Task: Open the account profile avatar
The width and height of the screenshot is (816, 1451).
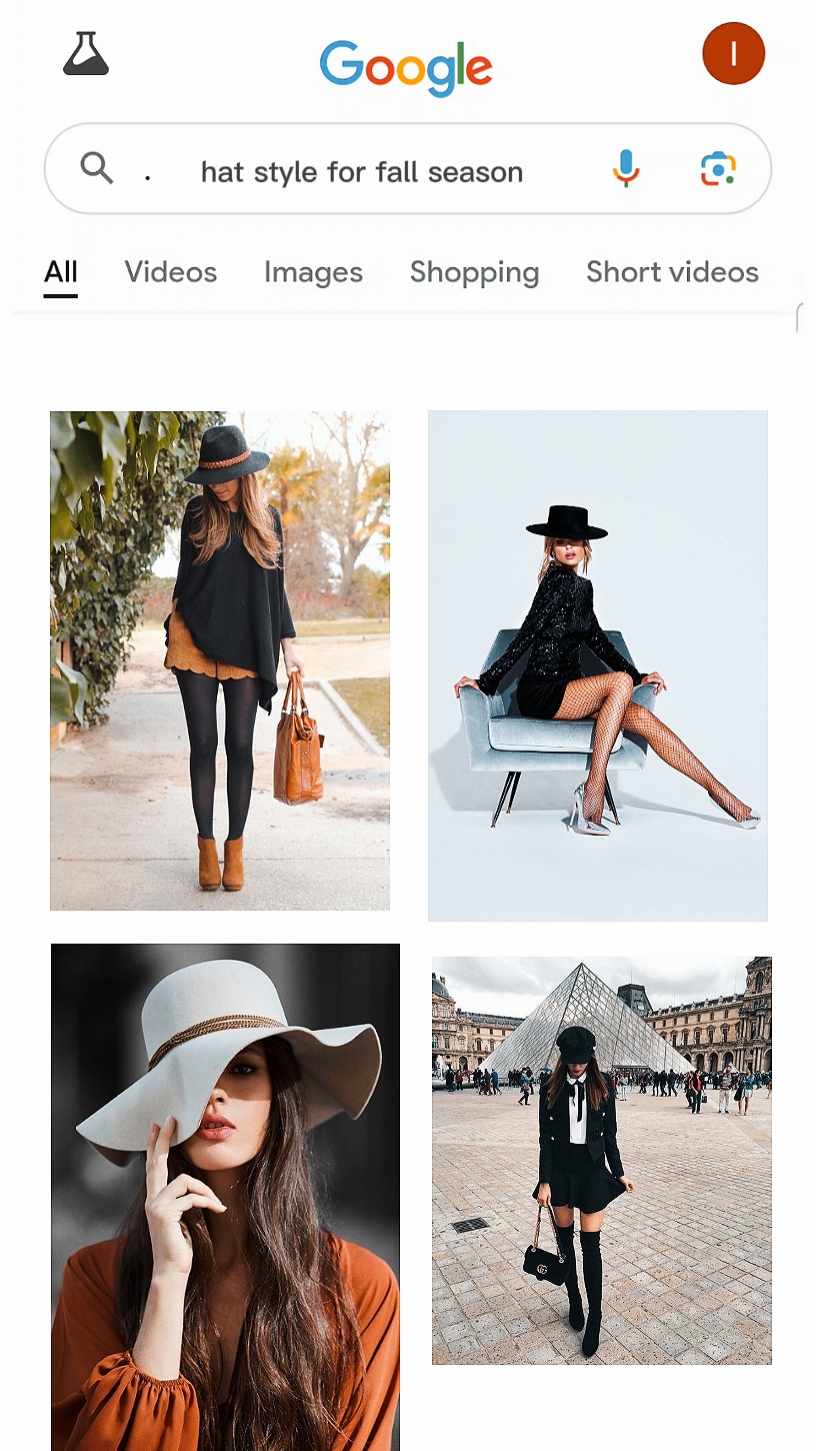Action: pos(733,53)
